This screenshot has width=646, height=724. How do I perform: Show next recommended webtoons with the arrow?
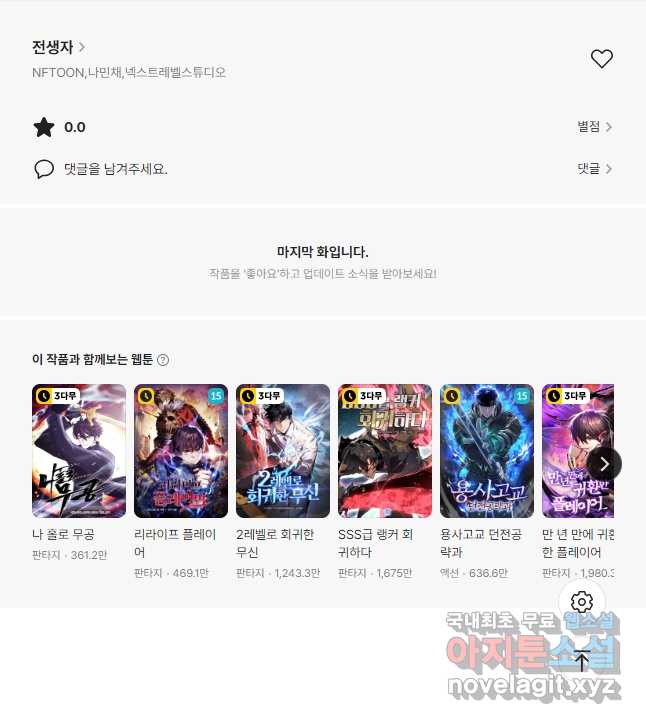click(x=604, y=463)
